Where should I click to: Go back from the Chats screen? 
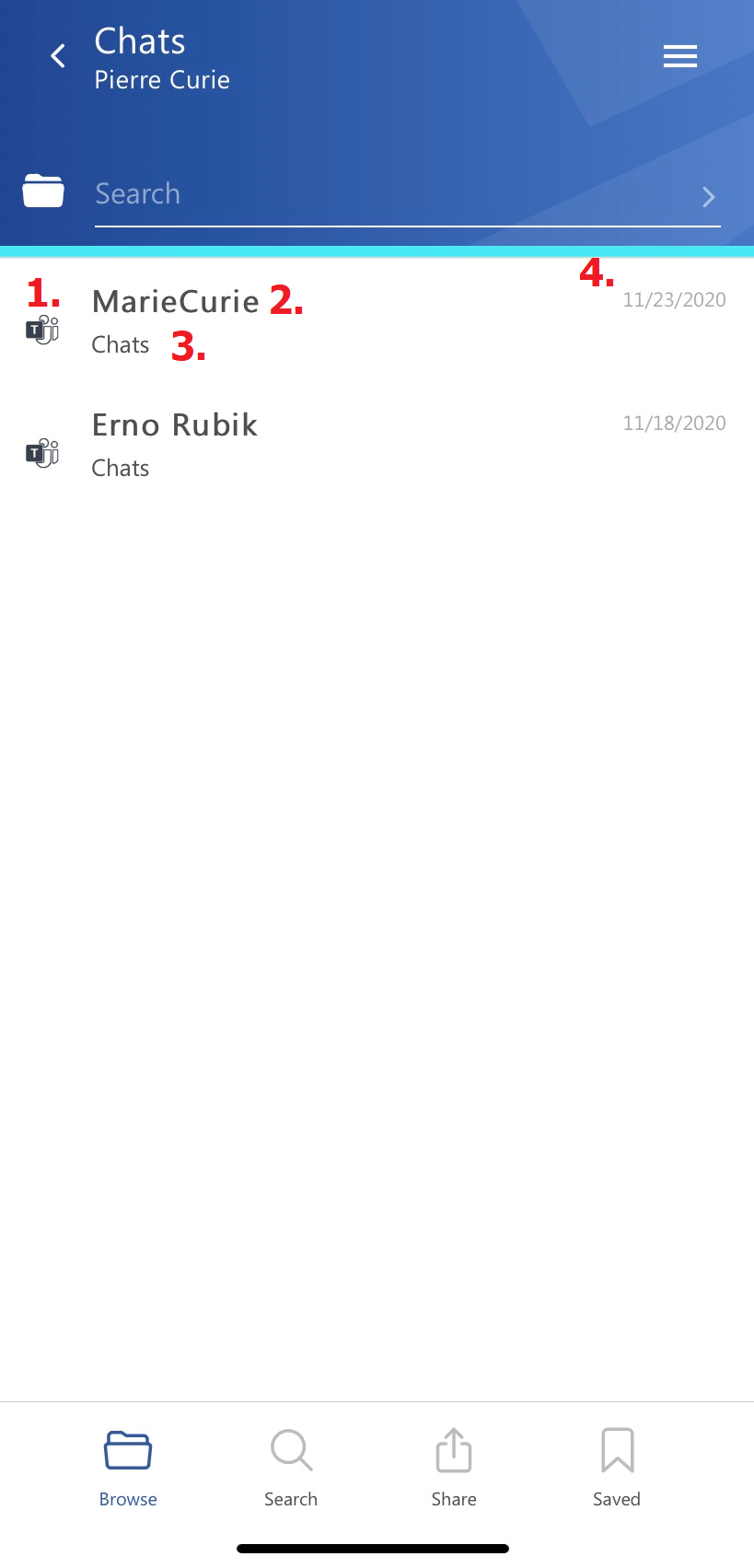(58, 56)
